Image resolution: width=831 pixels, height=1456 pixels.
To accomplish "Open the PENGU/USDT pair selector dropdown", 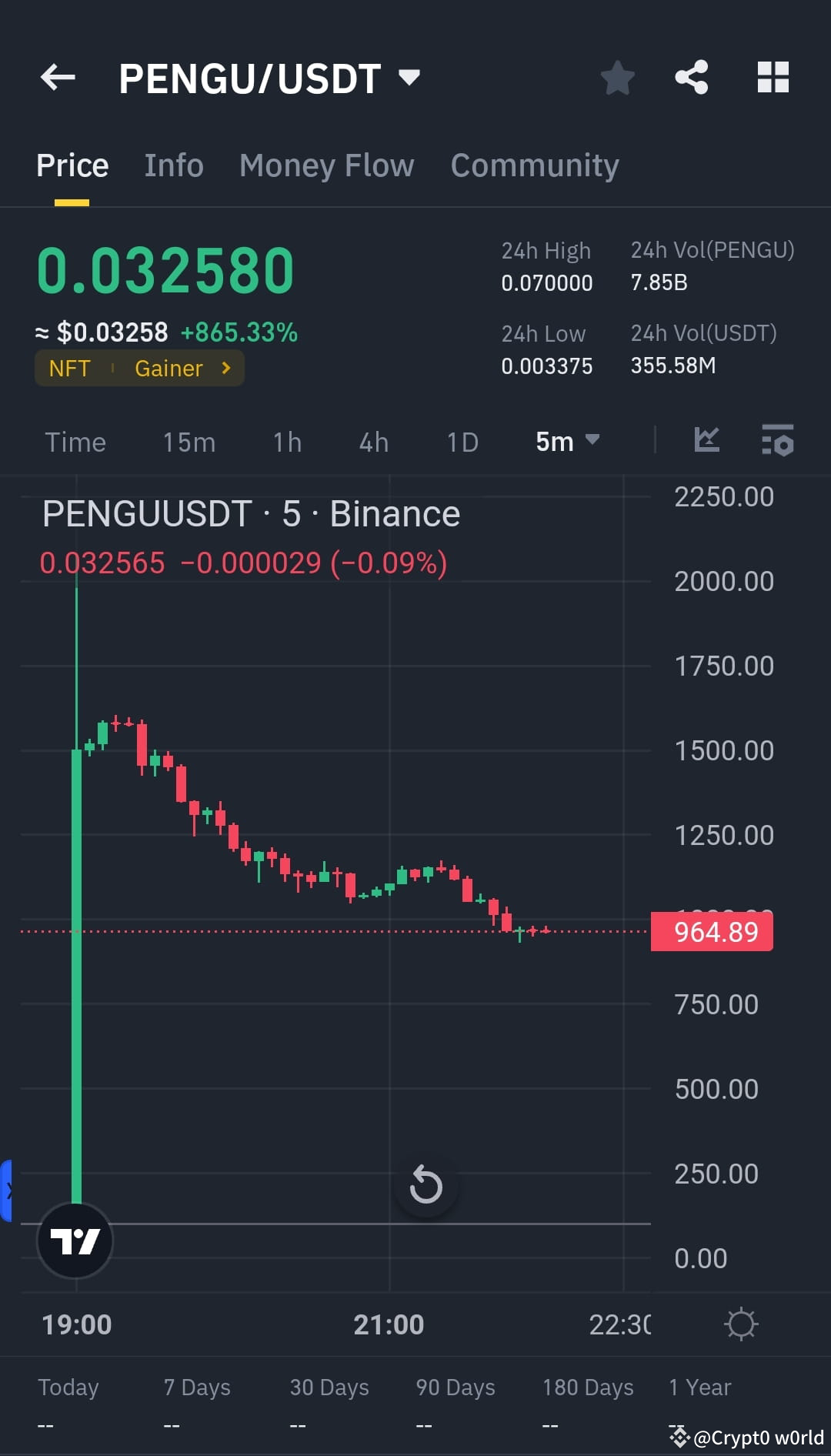I will 268,77.
